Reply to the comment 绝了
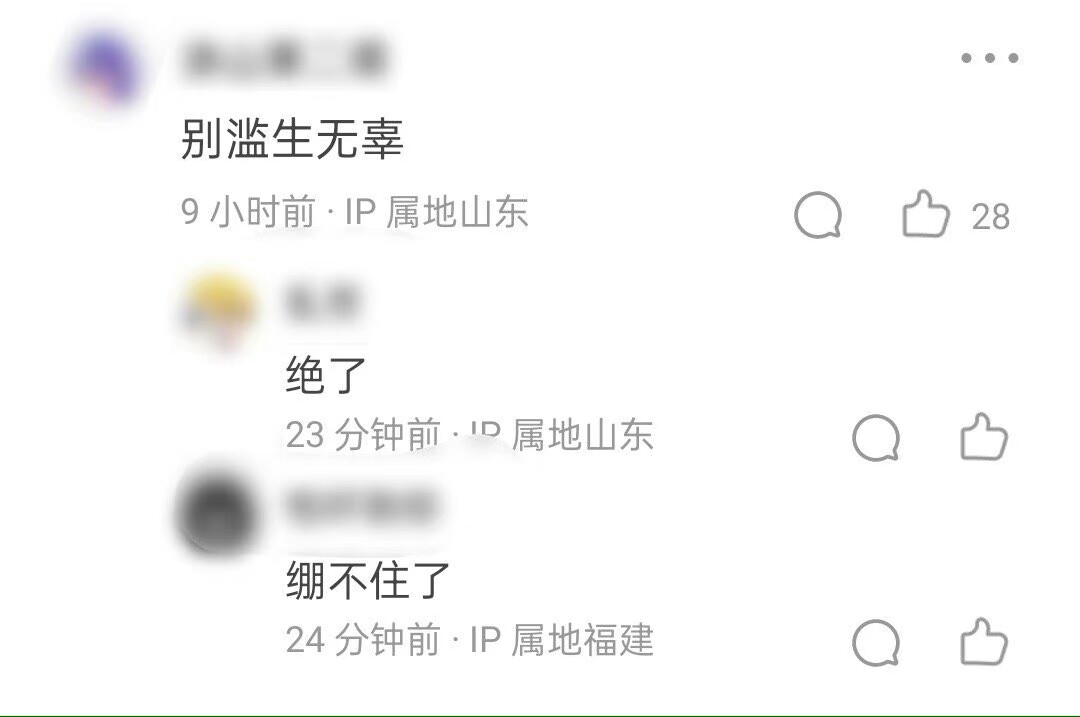Screen dimensions: 1080x717 876,438
